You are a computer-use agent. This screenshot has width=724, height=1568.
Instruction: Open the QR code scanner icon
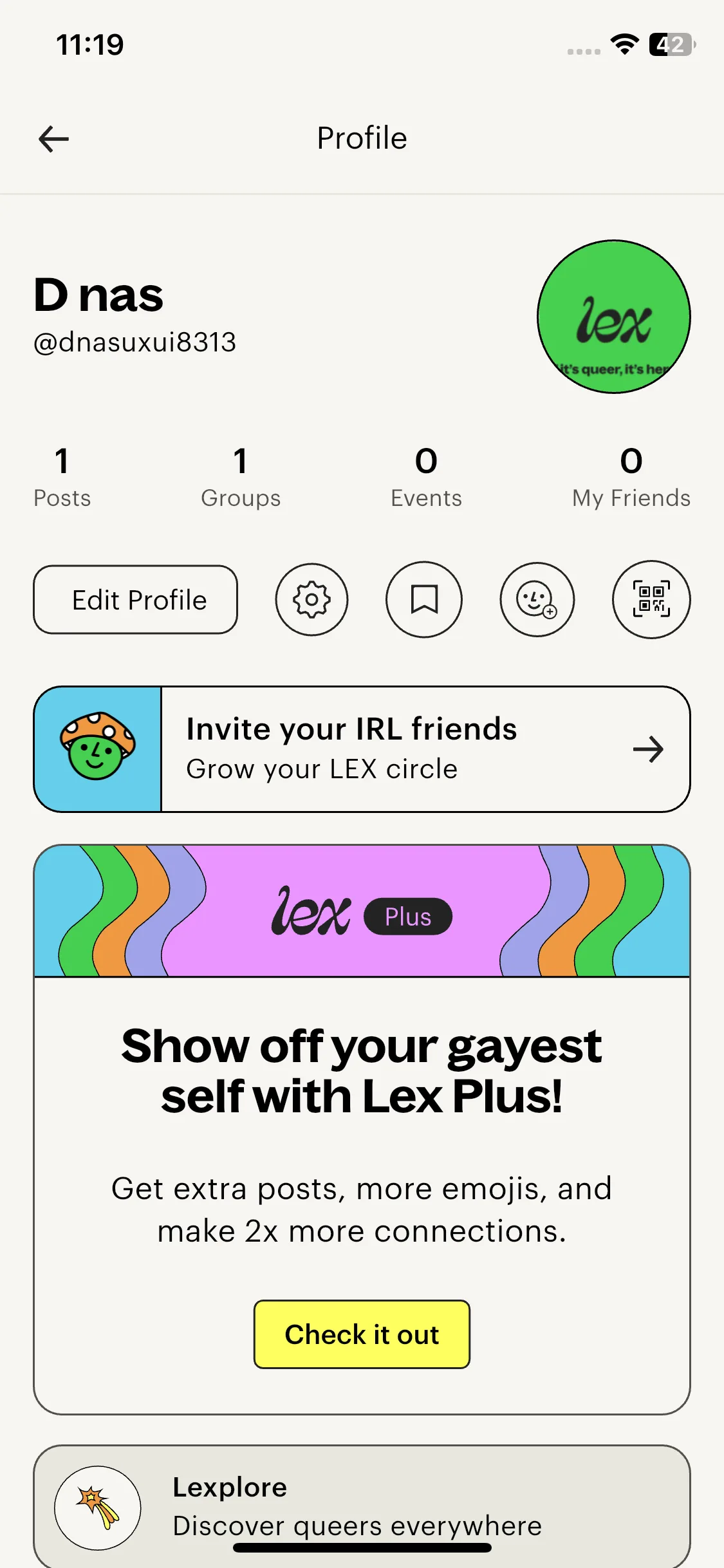point(651,600)
